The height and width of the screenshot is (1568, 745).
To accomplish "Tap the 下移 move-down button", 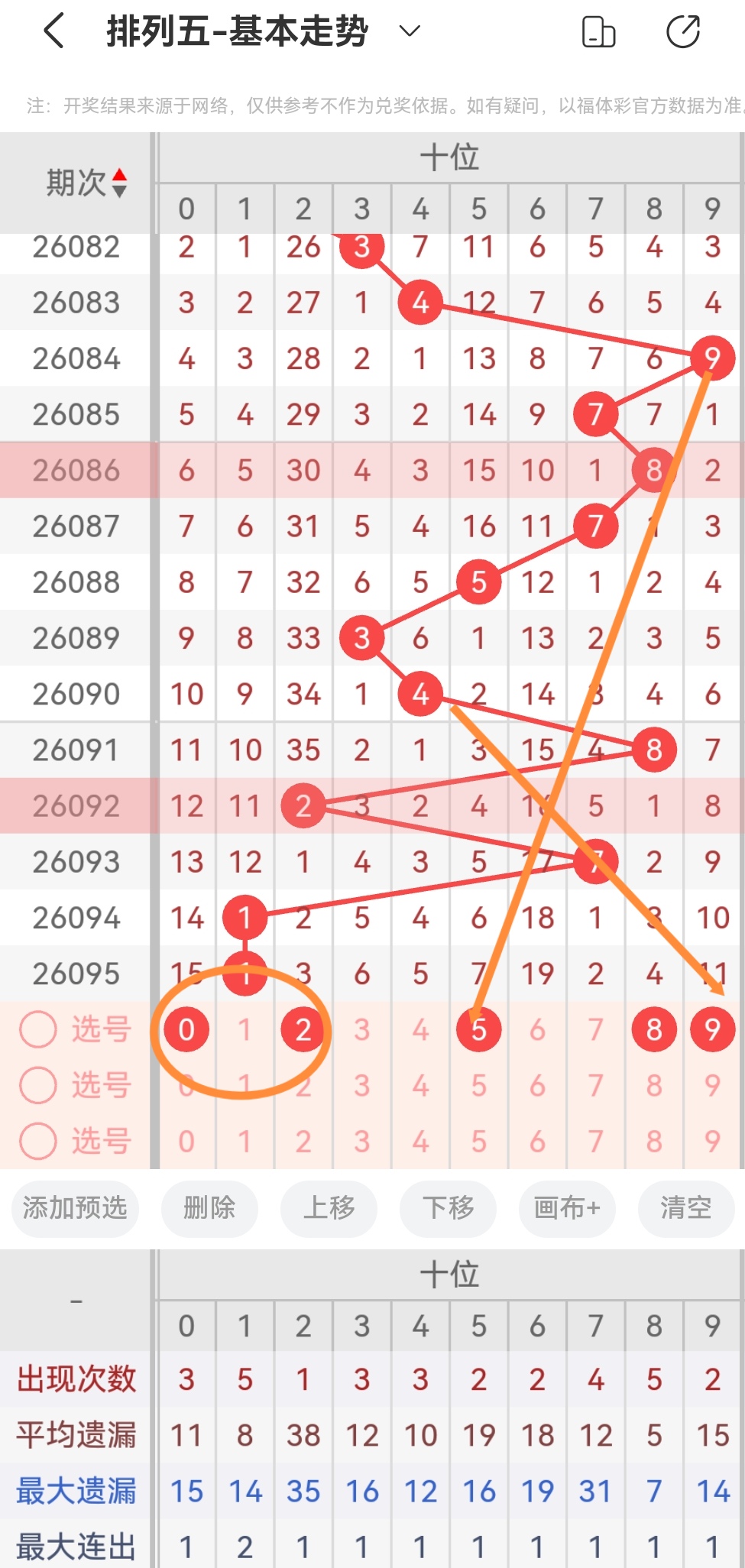I will [x=447, y=1209].
